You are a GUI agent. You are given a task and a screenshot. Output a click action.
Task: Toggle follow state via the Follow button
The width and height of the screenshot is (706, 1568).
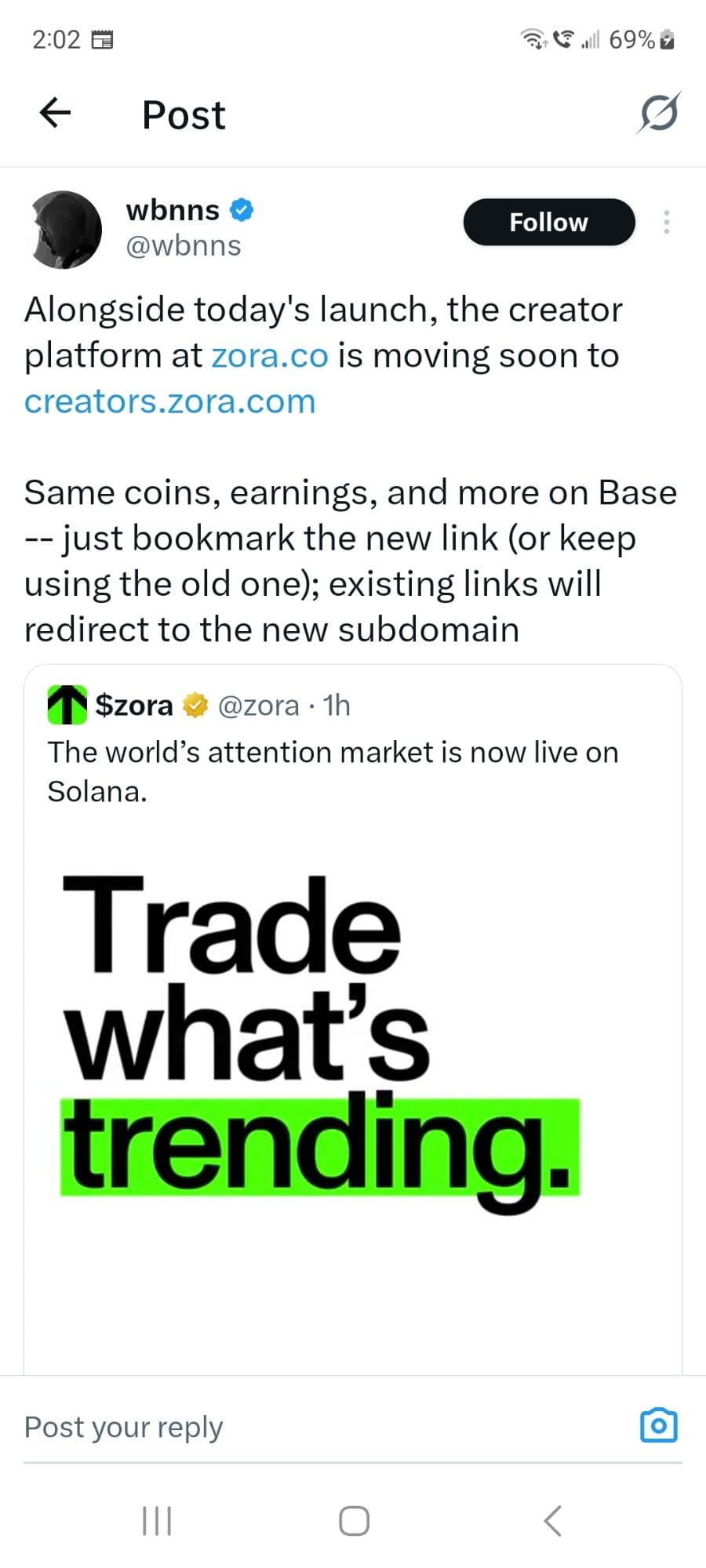[549, 222]
